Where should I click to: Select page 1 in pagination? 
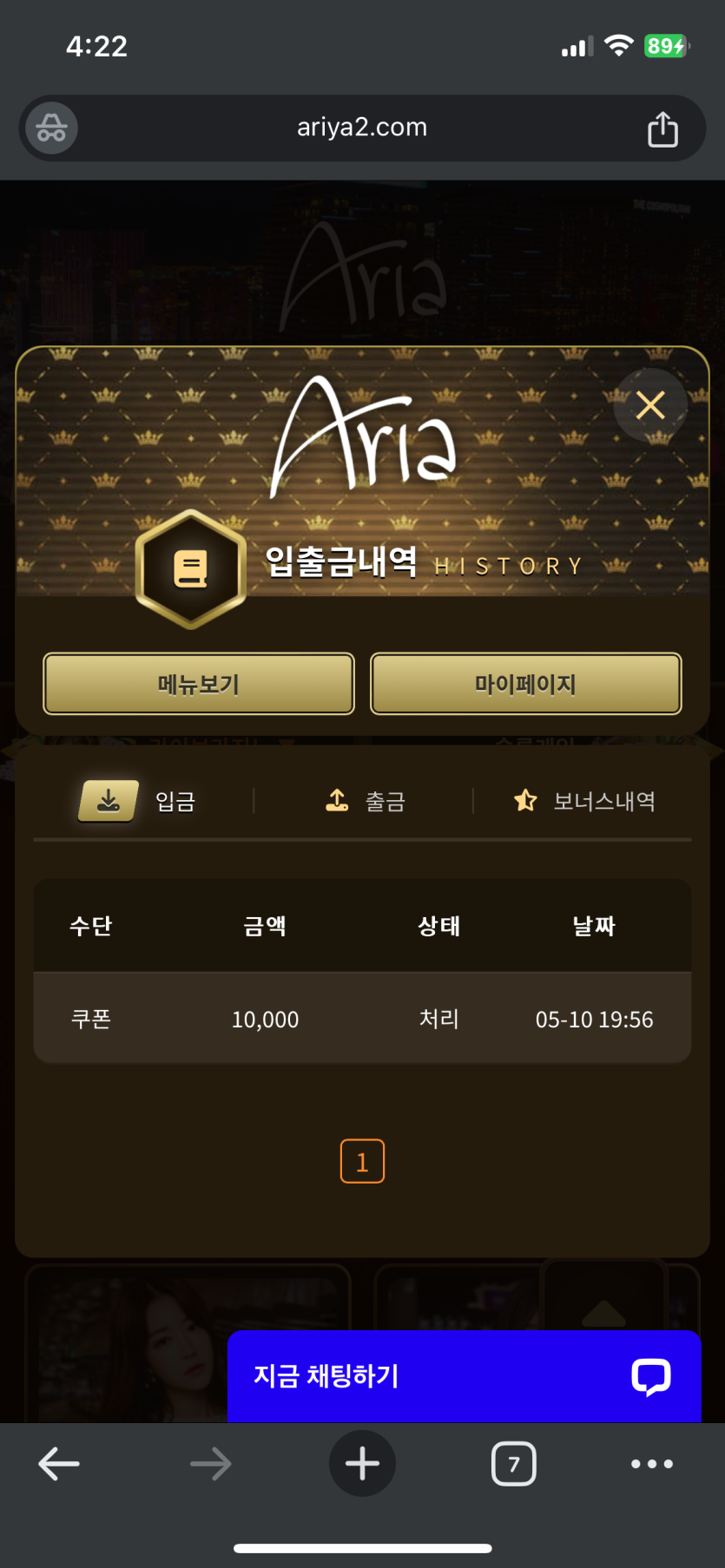pos(362,1161)
